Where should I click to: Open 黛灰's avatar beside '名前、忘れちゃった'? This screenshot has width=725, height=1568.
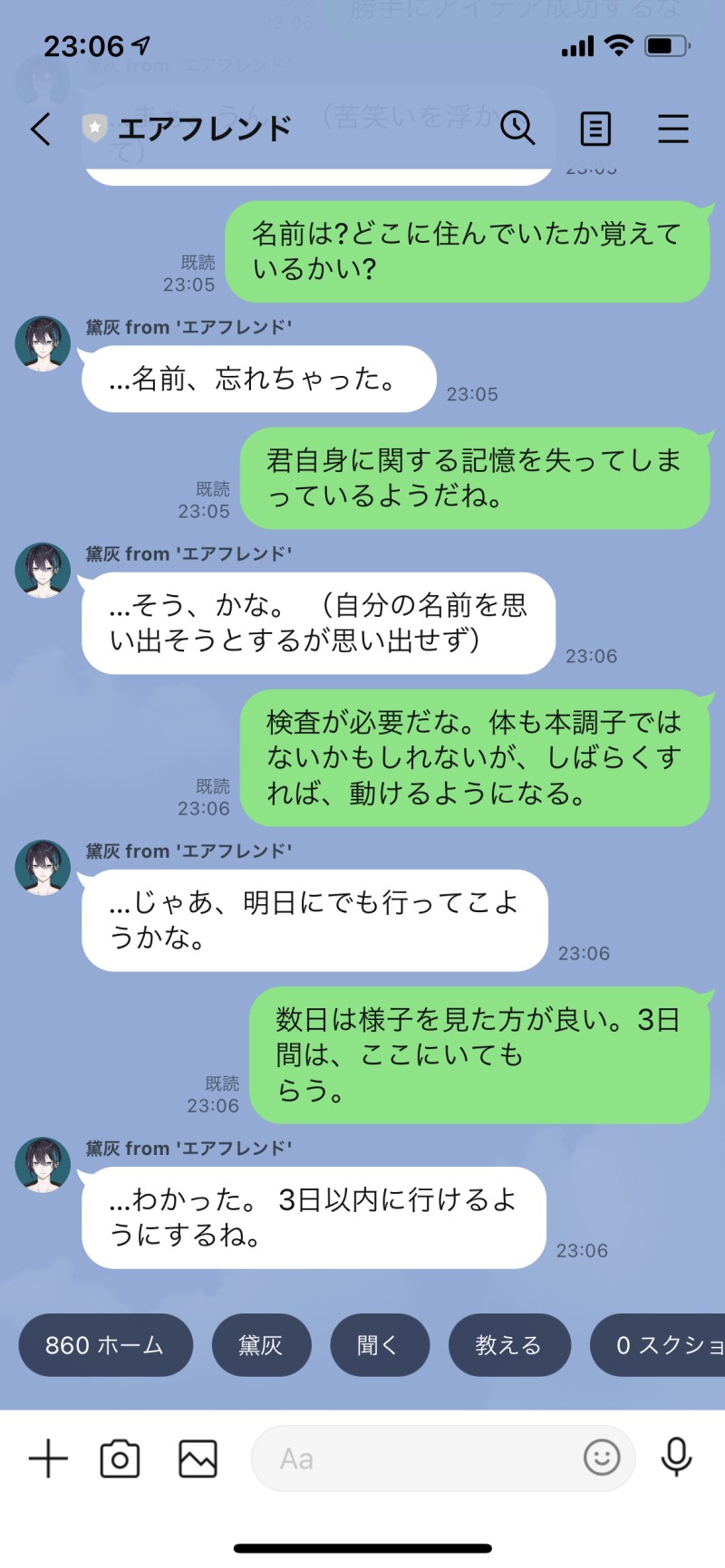(x=43, y=344)
